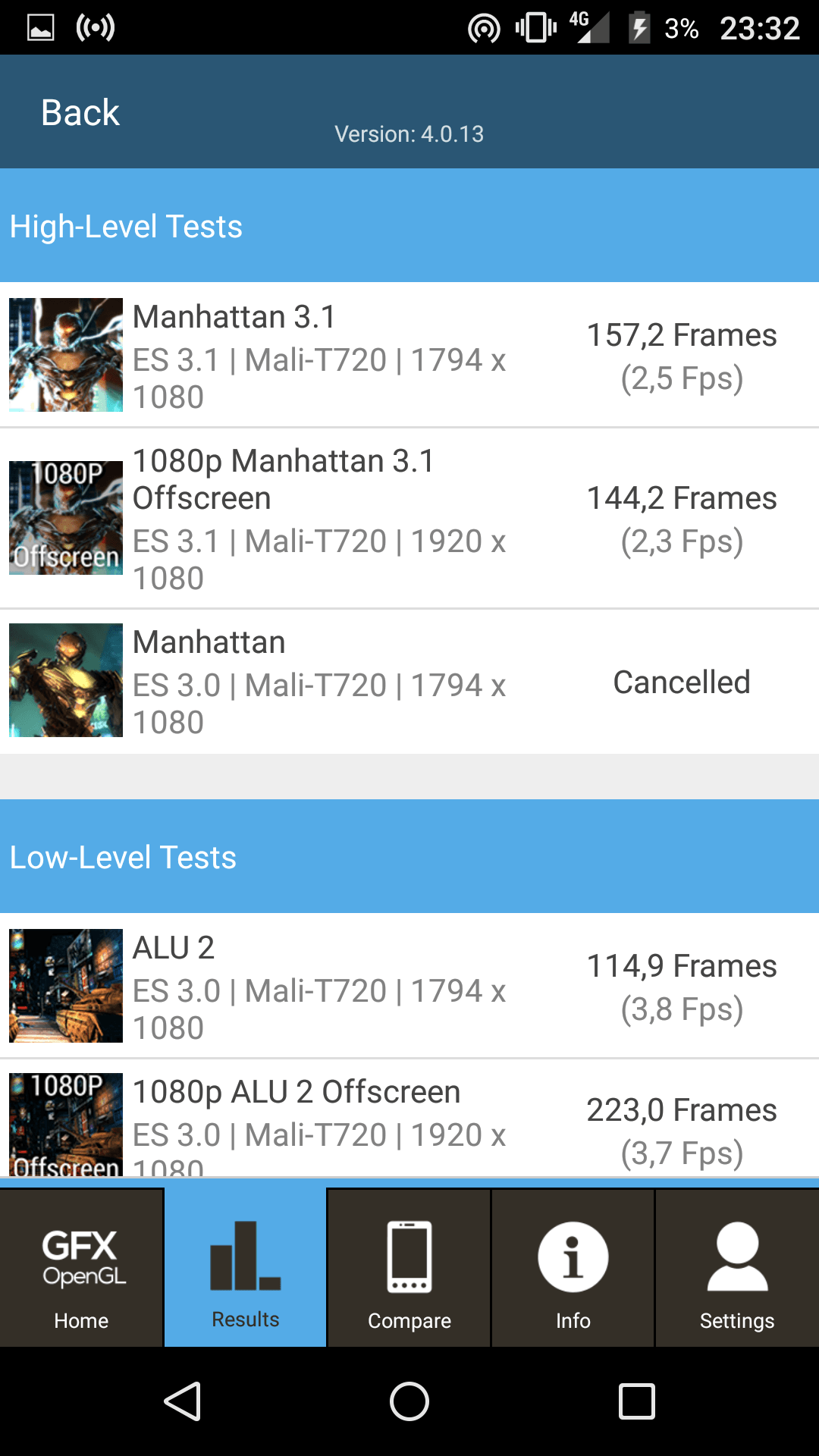Tap the Back button

click(80, 112)
